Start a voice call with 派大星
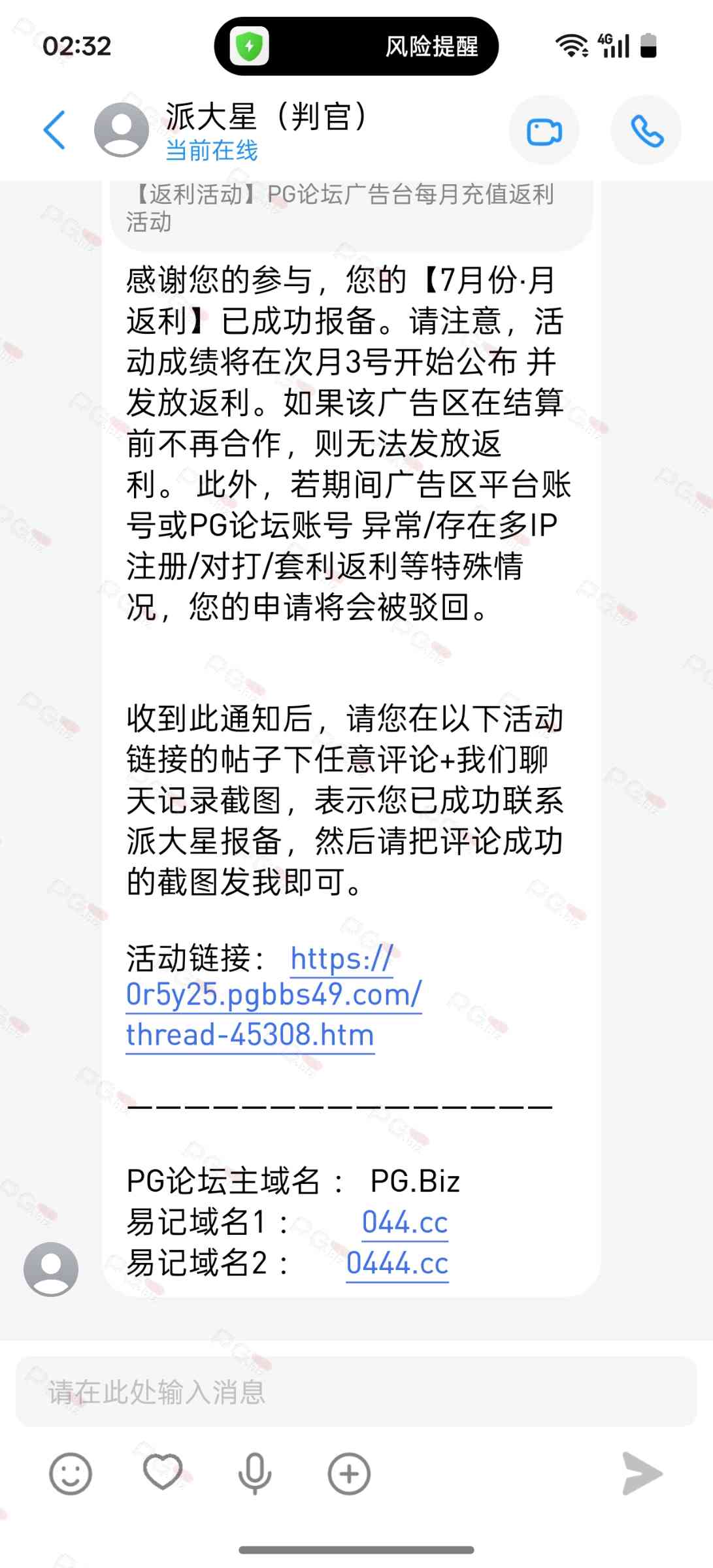 [646, 131]
